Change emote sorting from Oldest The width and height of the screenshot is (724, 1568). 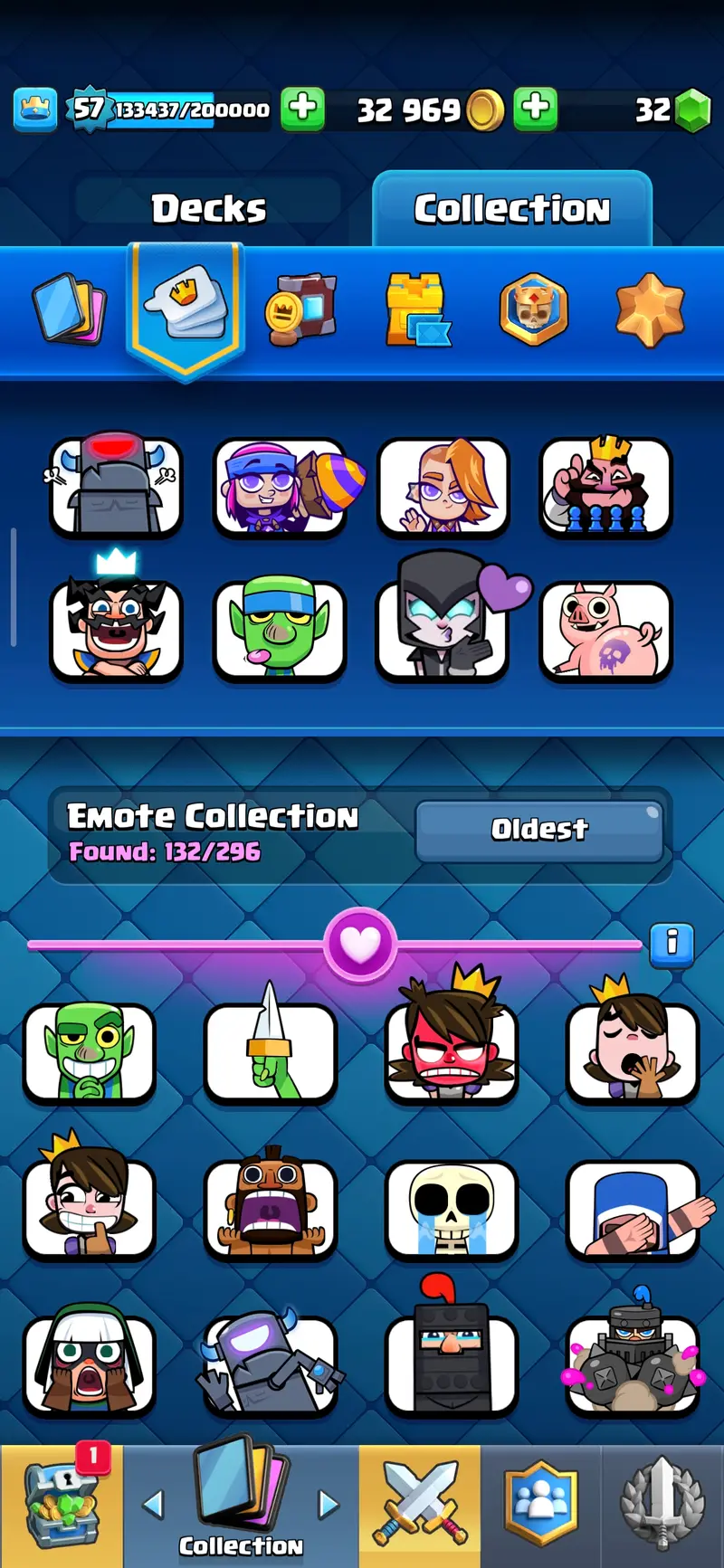coord(539,829)
